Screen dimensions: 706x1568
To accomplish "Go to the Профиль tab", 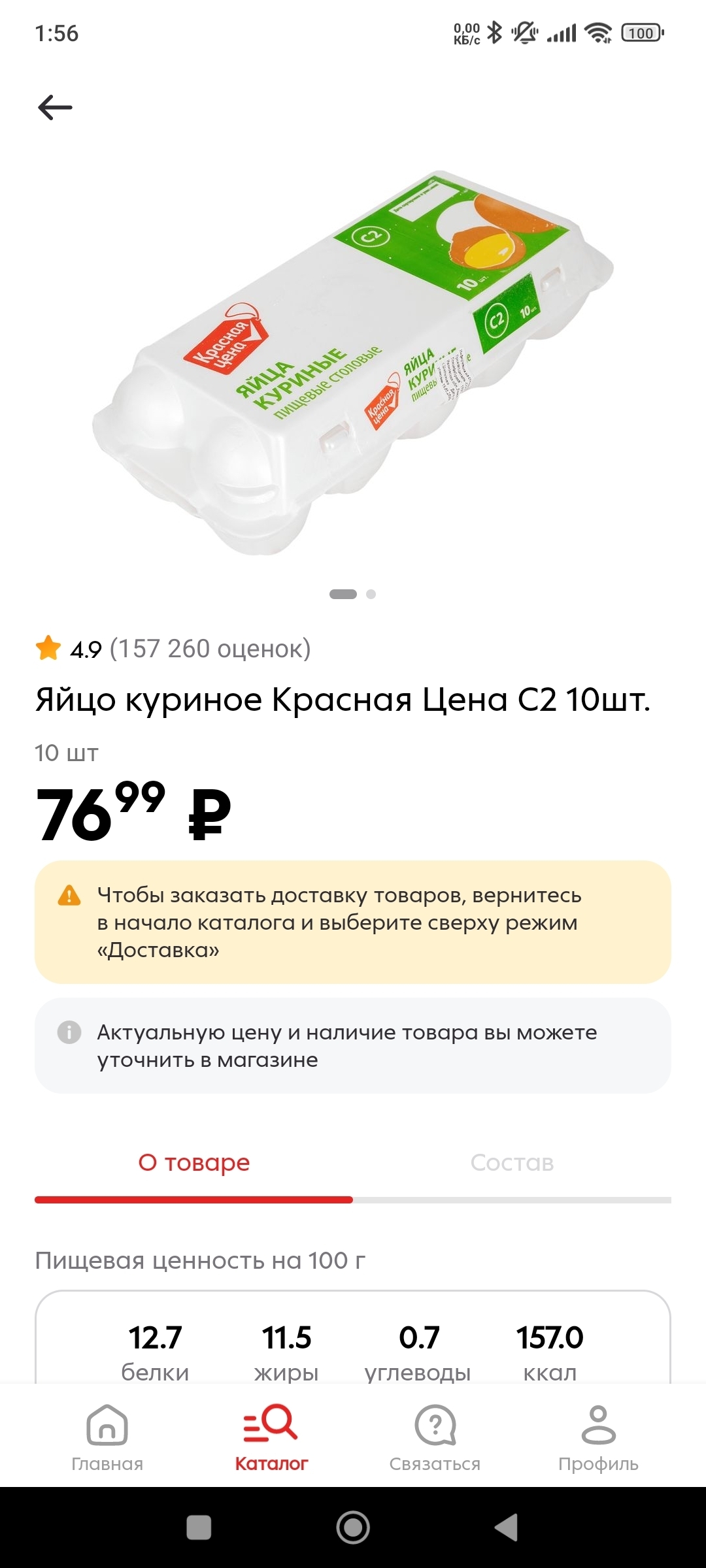I will pos(598,1437).
